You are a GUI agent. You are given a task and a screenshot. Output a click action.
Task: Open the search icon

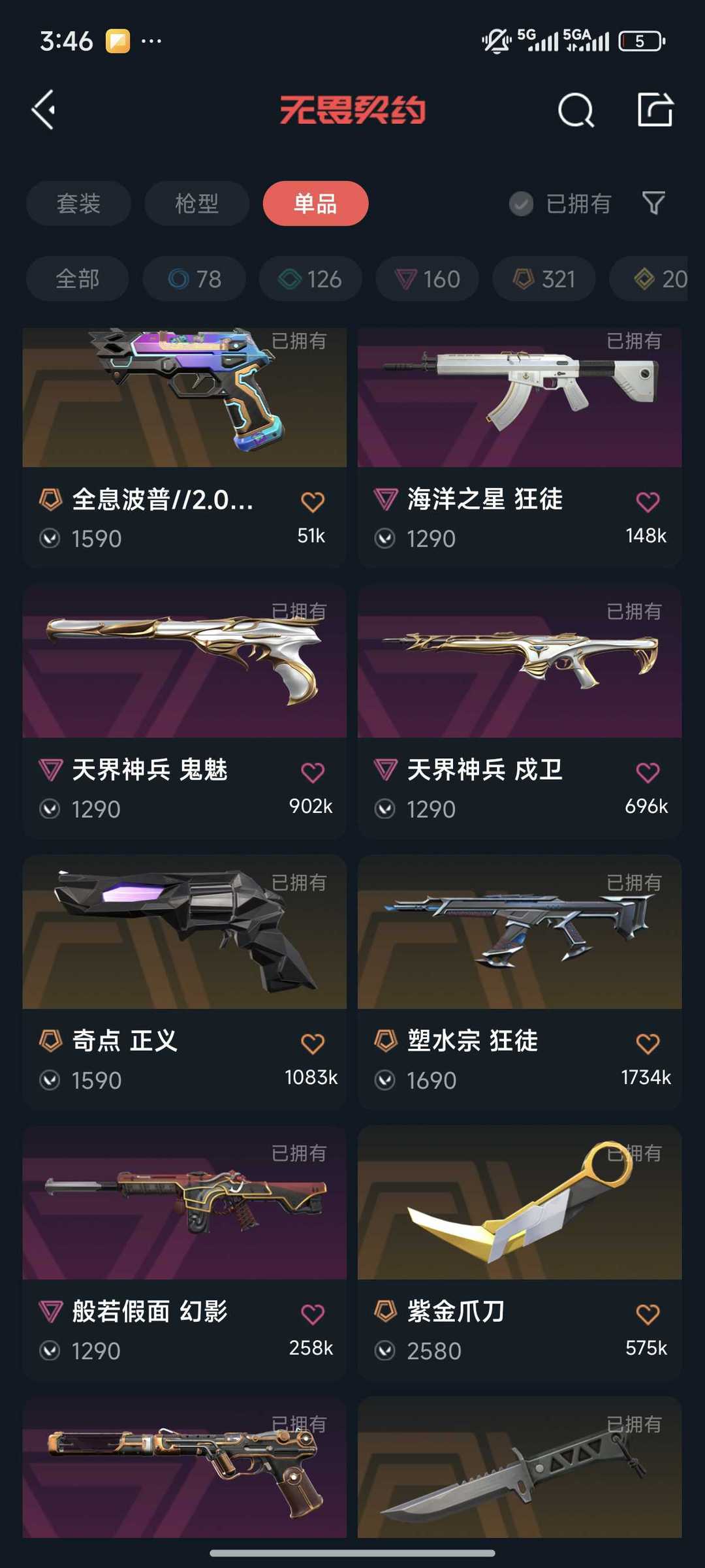(x=576, y=110)
